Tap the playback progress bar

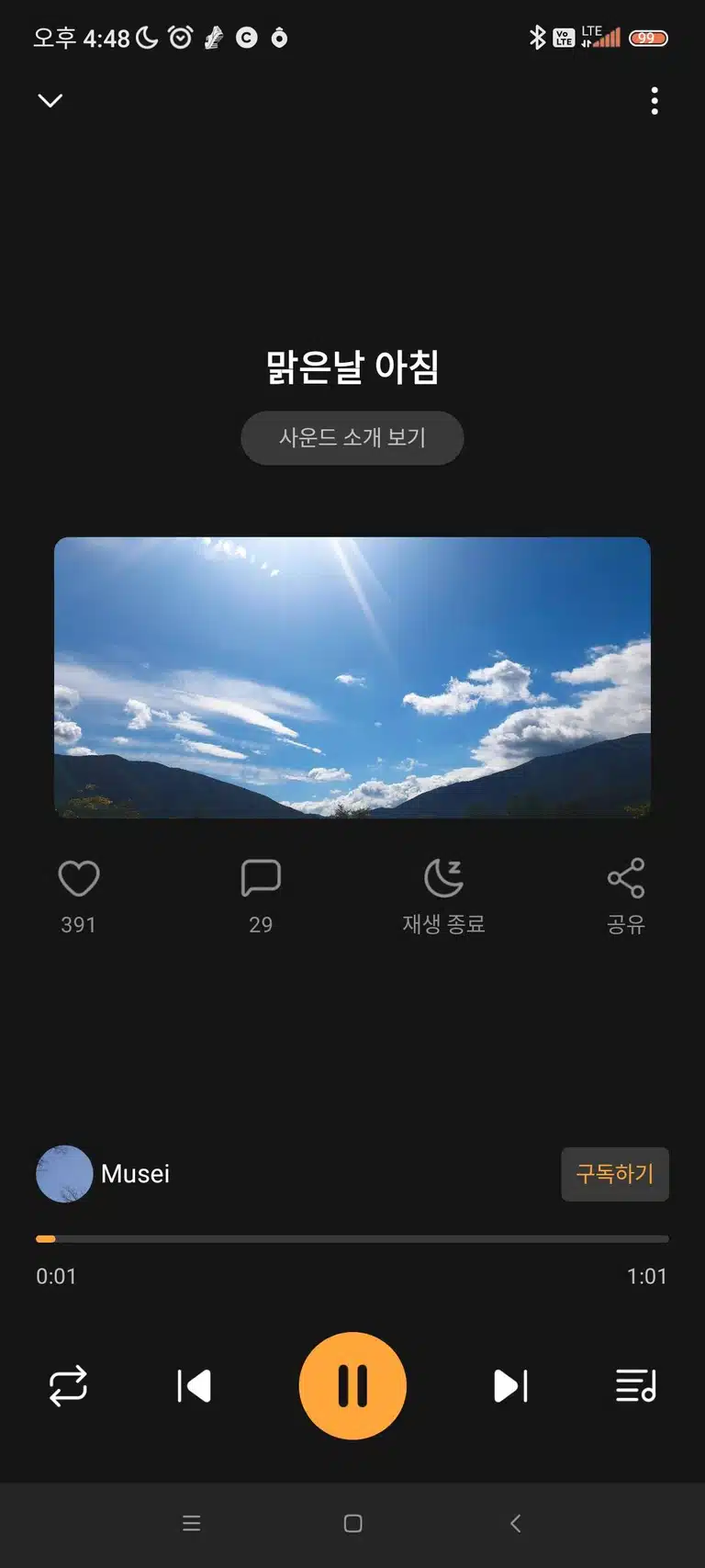[352, 1239]
